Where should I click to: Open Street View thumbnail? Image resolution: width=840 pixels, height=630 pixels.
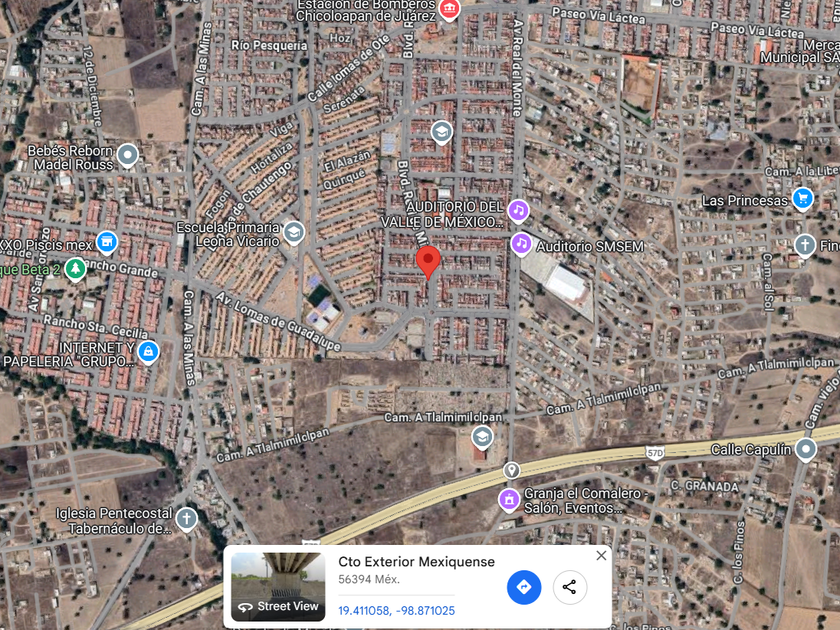coord(278,587)
